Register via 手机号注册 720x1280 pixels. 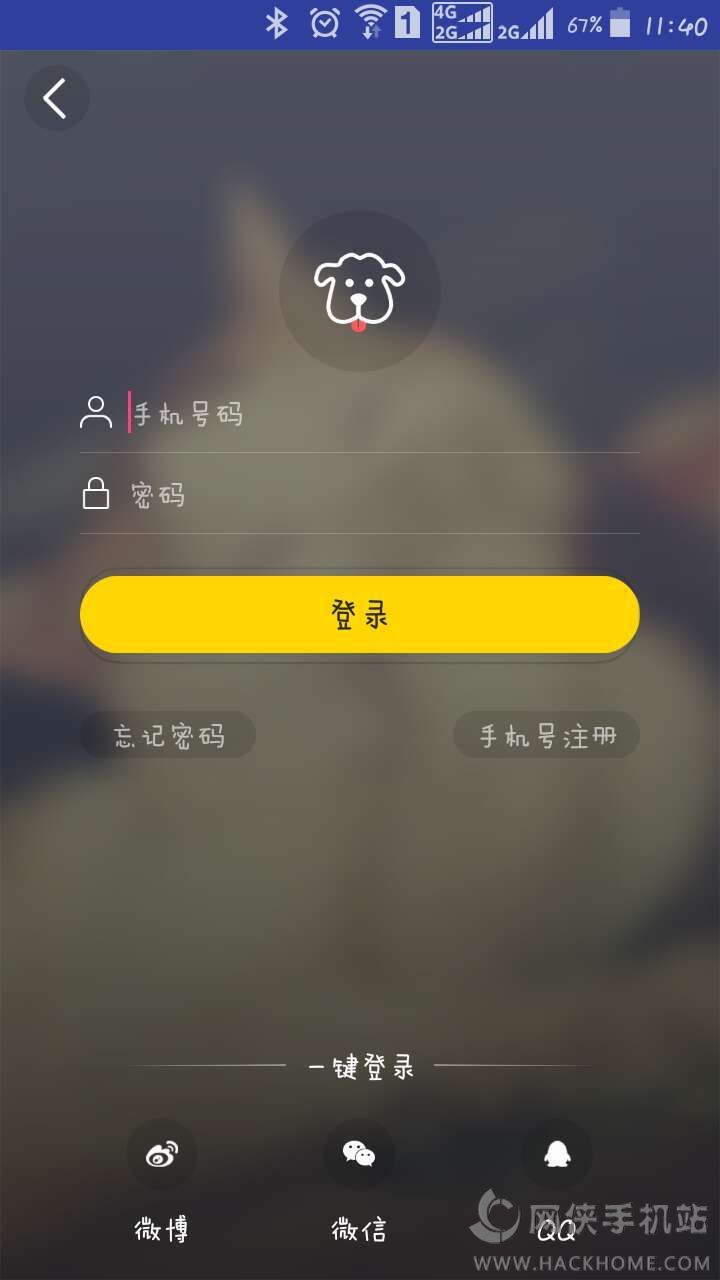pos(546,737)
